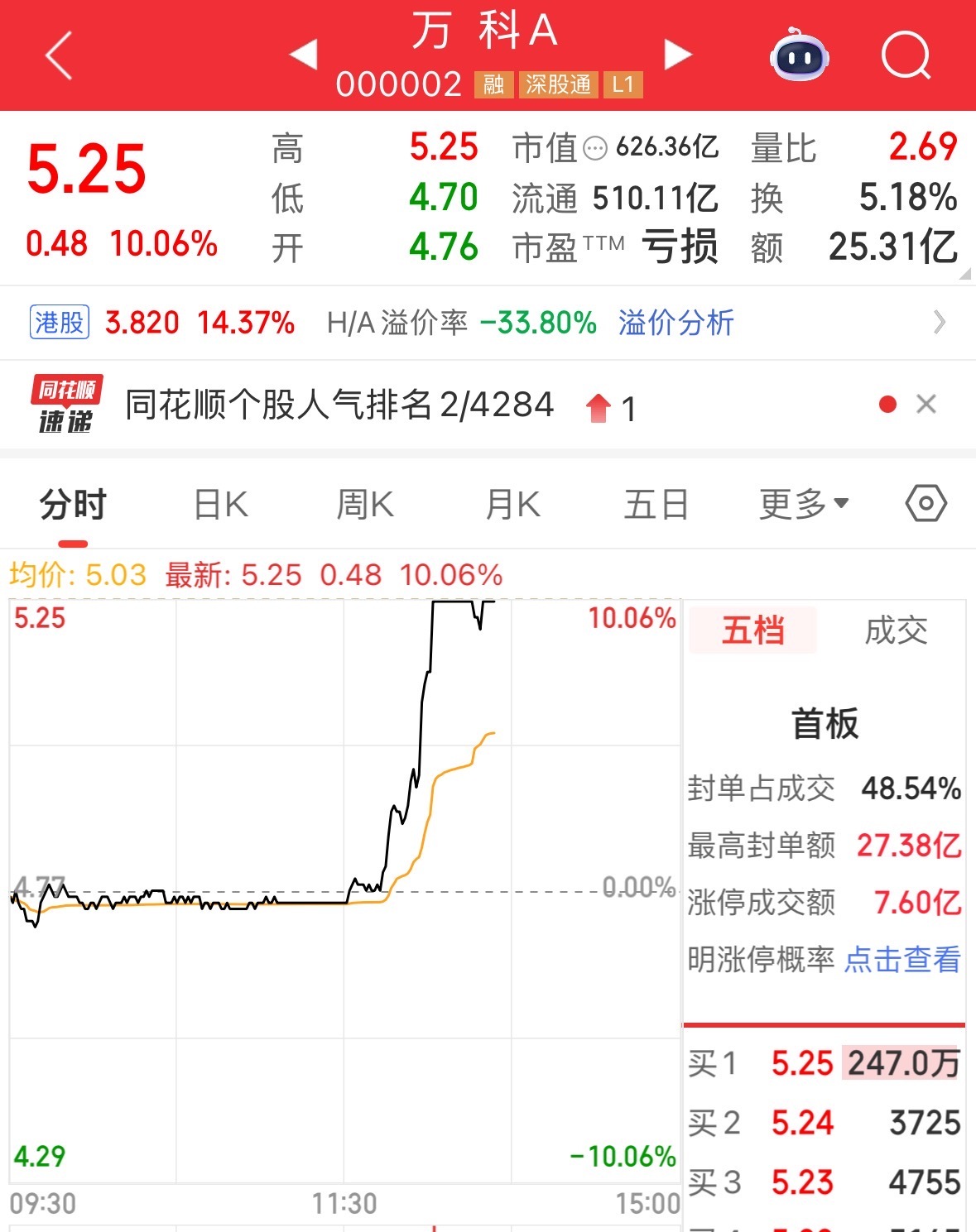The width and height of the screenshot is (976, 1232).
Task: Open the robot assistant icon
Action: 799,55
